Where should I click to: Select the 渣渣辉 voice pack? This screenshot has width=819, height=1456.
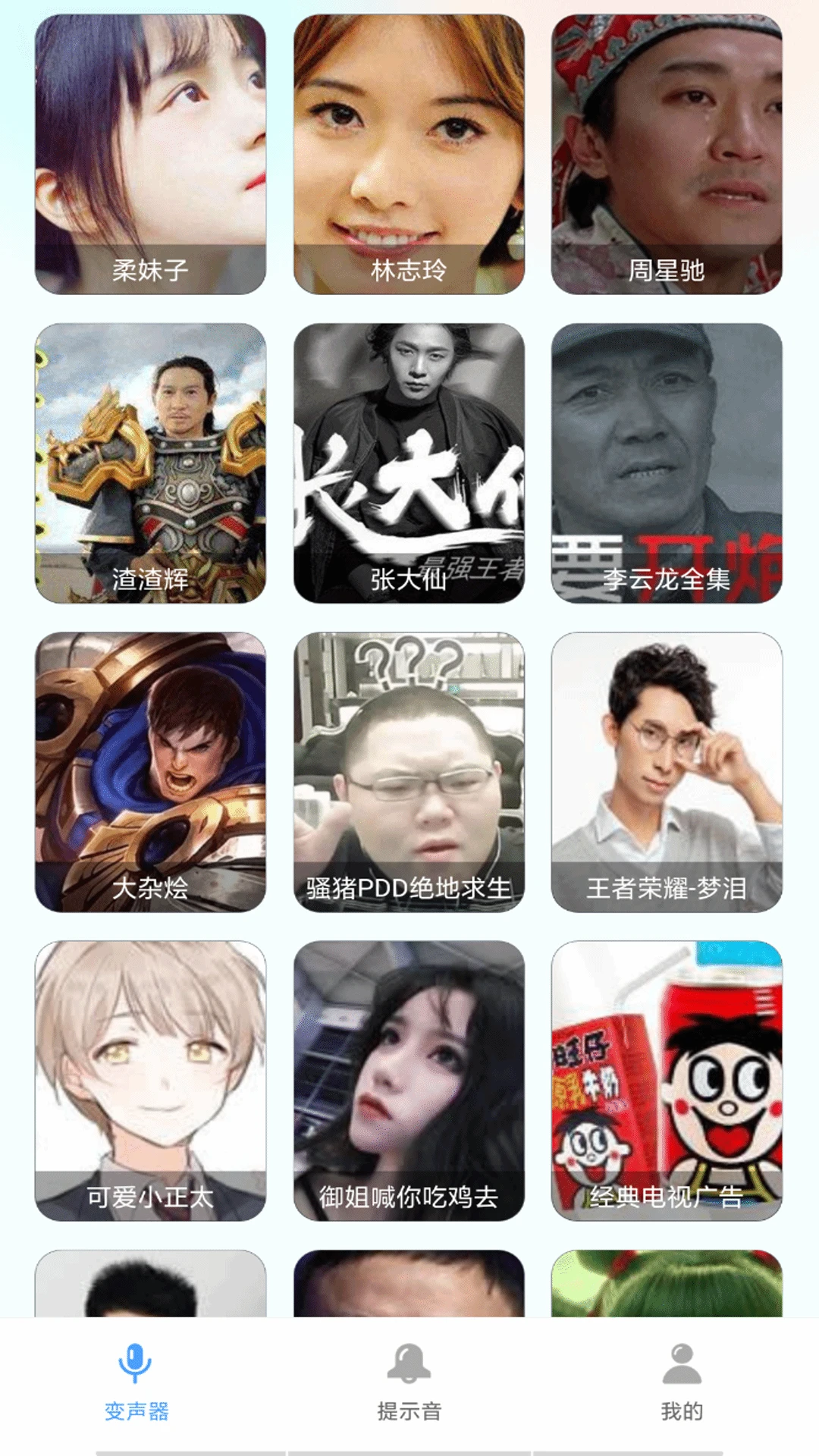click(149, 463)
